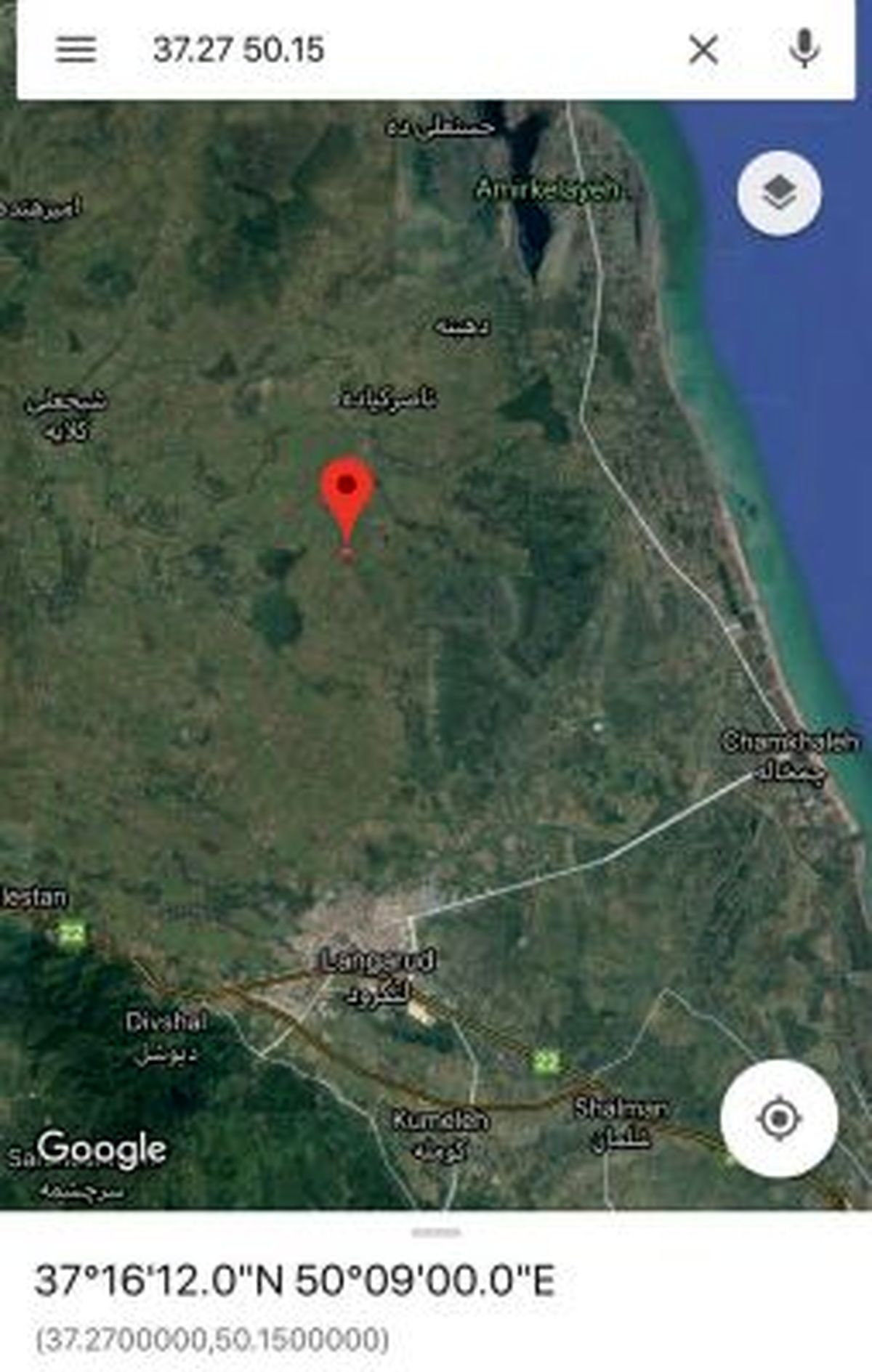The height and width of the screenshot is (1372, 872).
Task: Select the Langarud city label on map
Action: (376, 962)
